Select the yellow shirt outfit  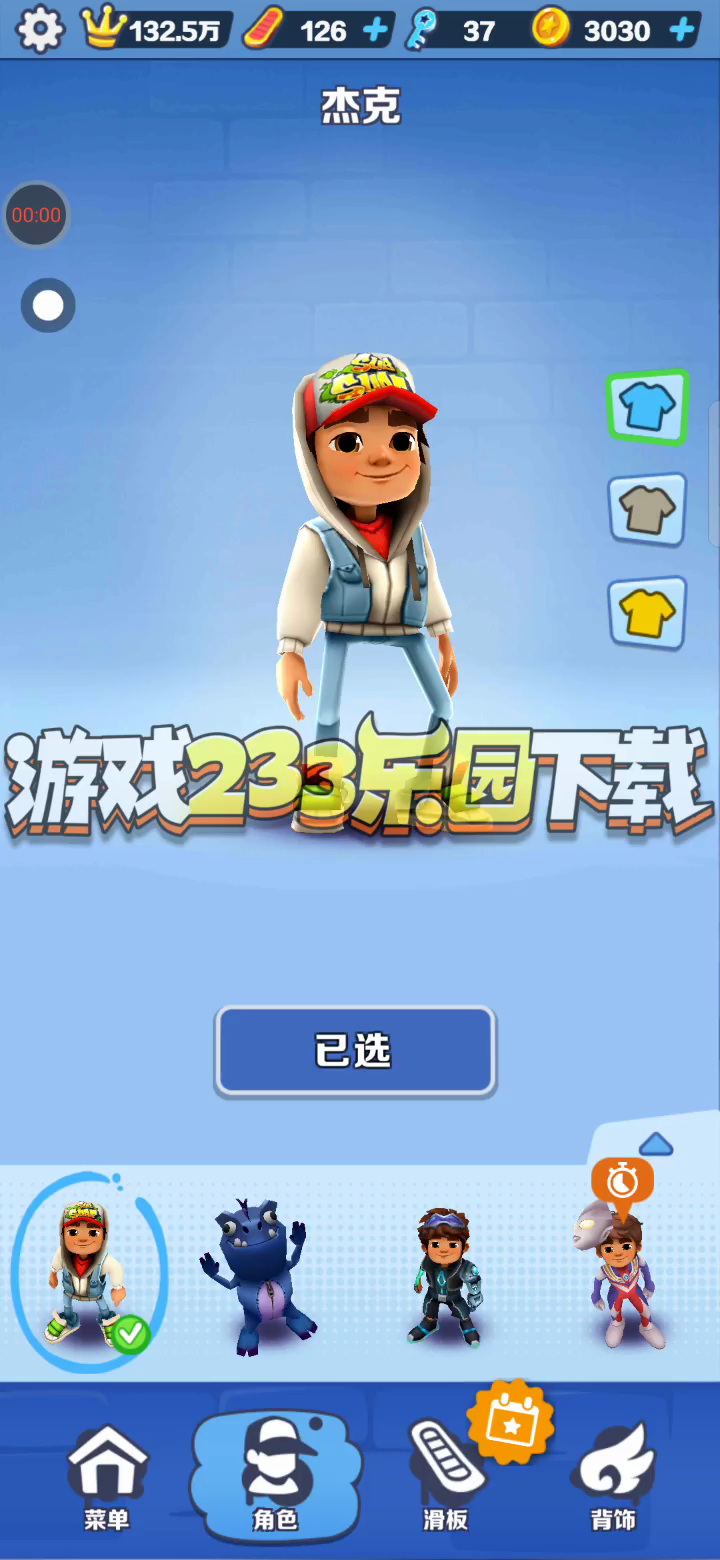click(x=647, y=613)
